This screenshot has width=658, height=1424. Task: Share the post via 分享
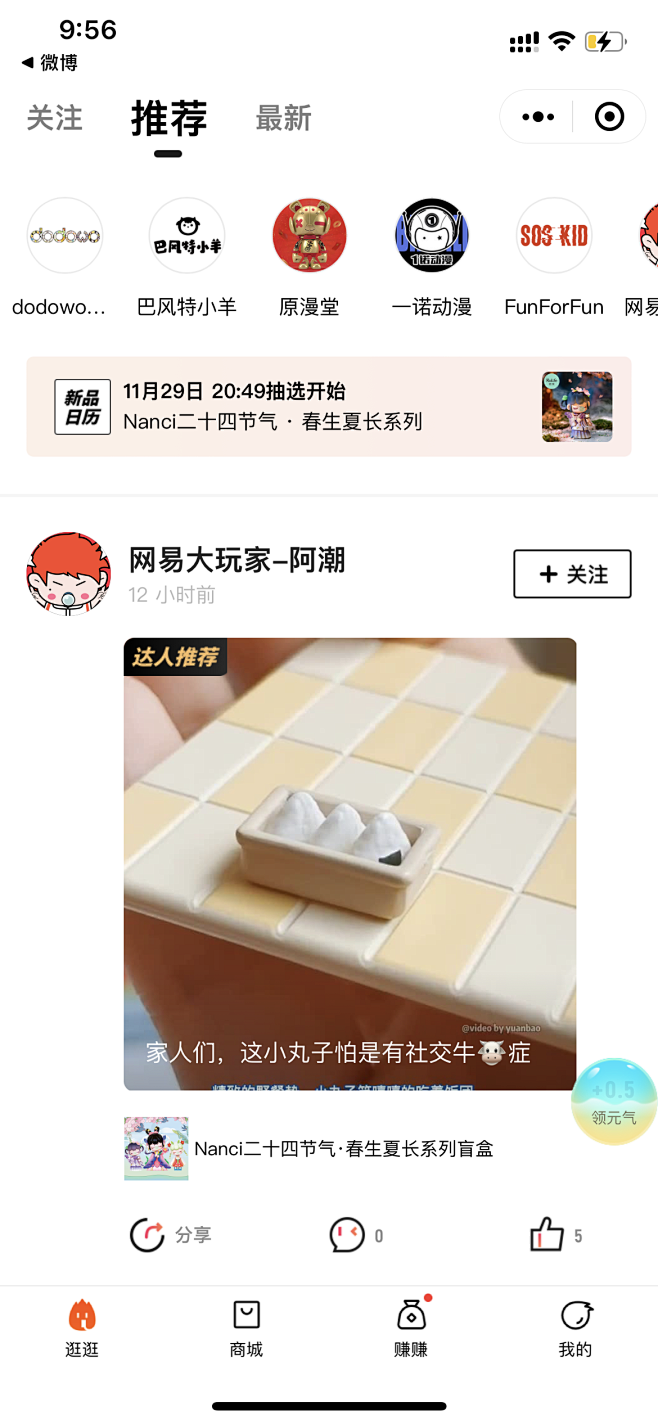pyautogui.click(x=171, y=1235)
